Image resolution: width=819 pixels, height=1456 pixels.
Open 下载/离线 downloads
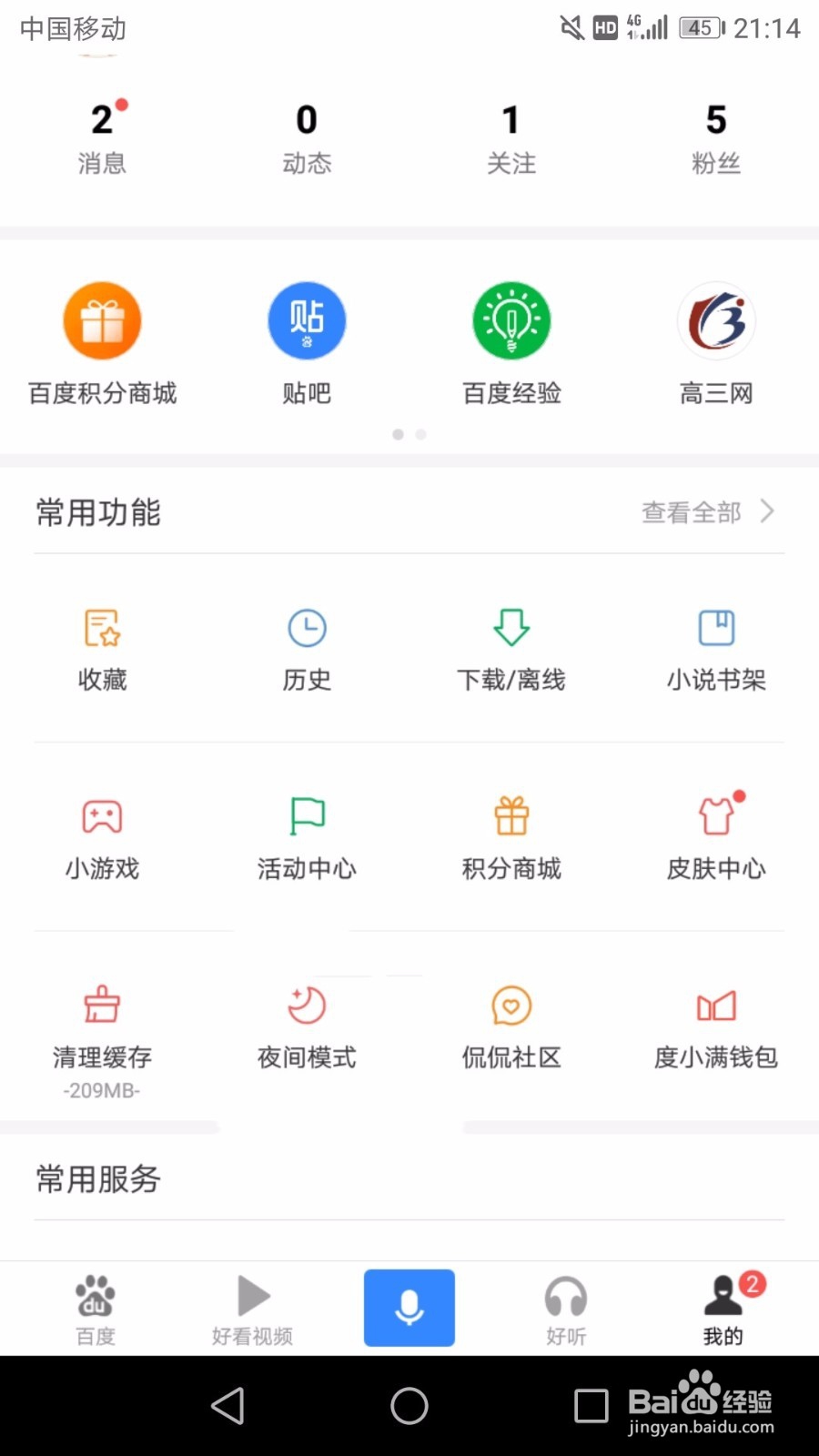(511, 650)
